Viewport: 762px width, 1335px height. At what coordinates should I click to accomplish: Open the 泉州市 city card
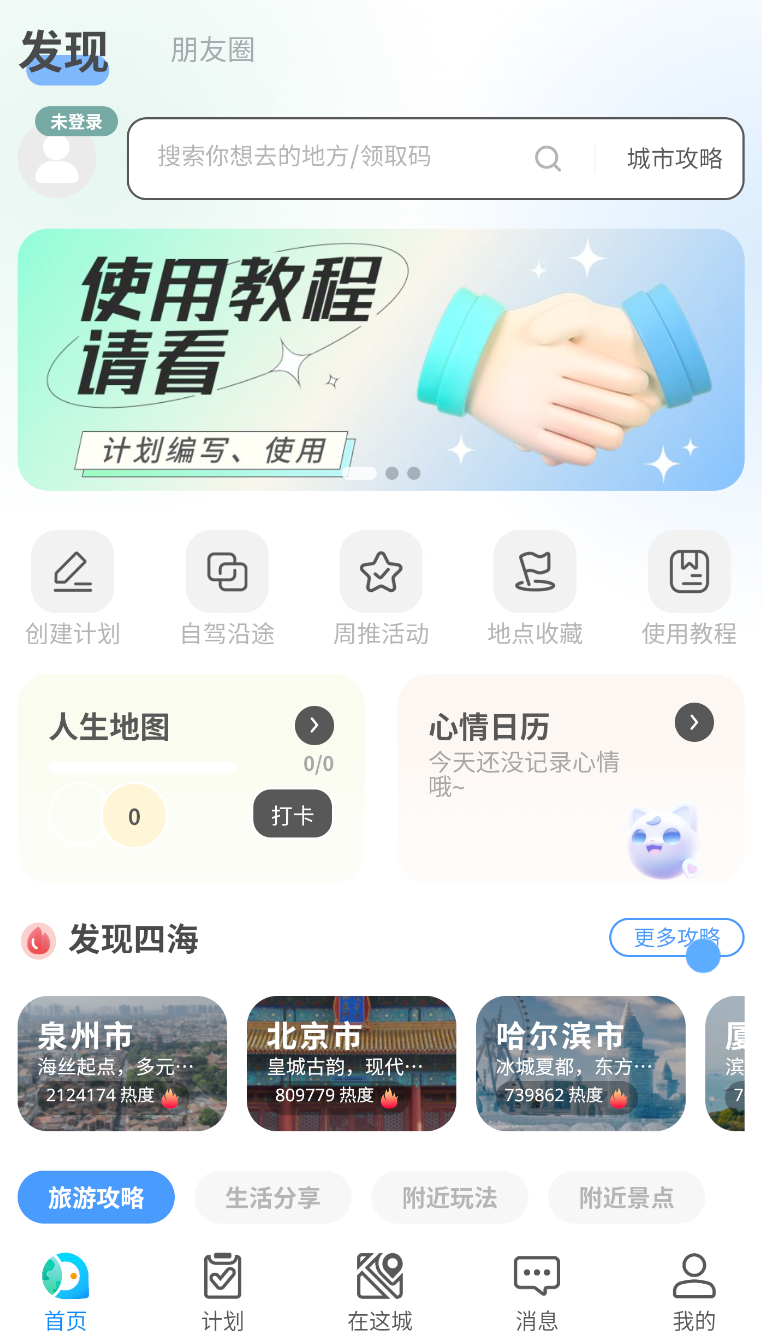[x=123, y=1064]
